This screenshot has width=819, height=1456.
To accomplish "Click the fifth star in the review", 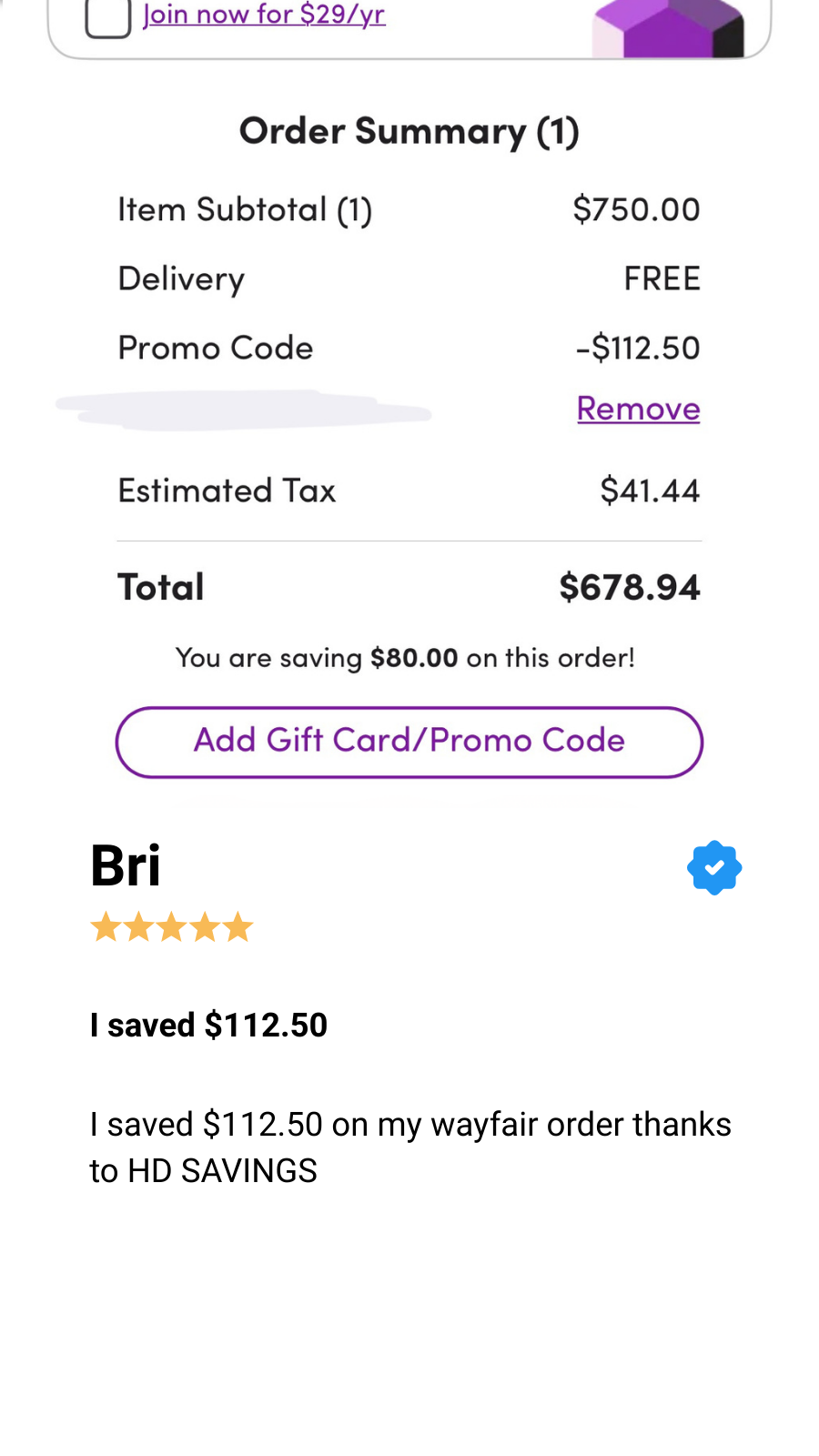I will tap(239, 926).
